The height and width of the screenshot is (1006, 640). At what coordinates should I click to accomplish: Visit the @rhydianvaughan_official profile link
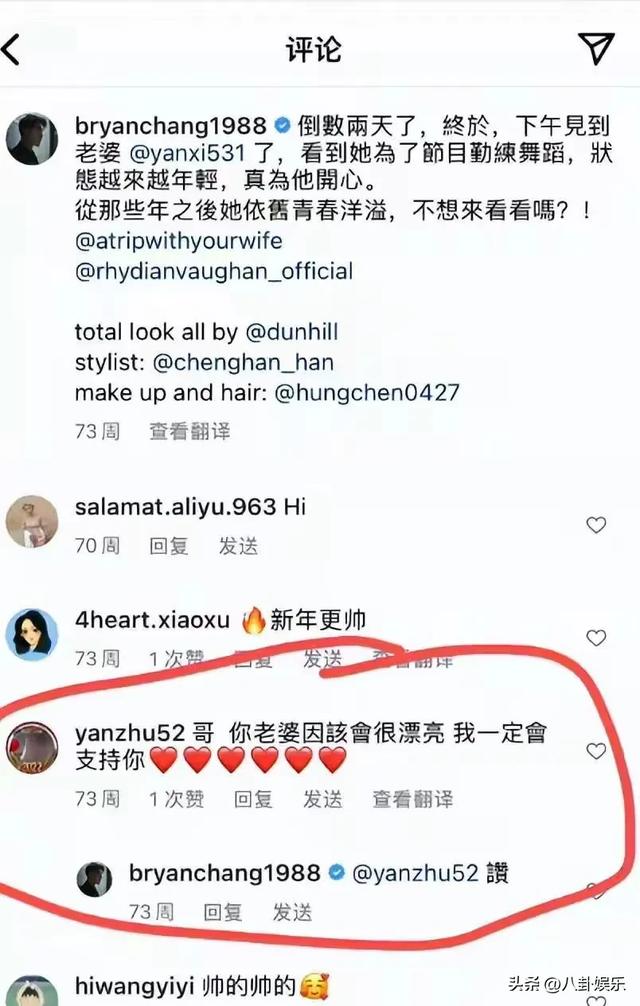(213, 271)
